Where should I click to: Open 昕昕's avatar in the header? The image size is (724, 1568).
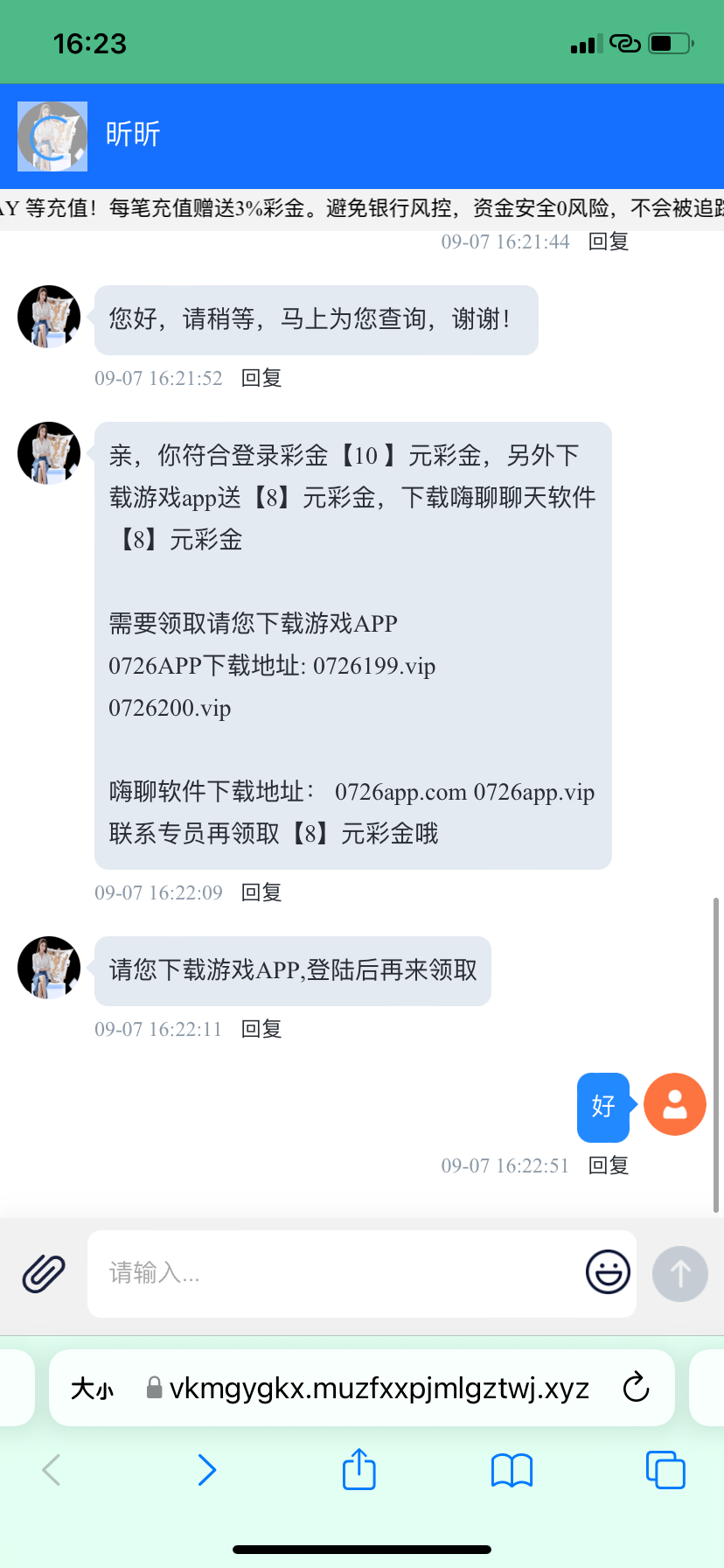click(52, 136)
